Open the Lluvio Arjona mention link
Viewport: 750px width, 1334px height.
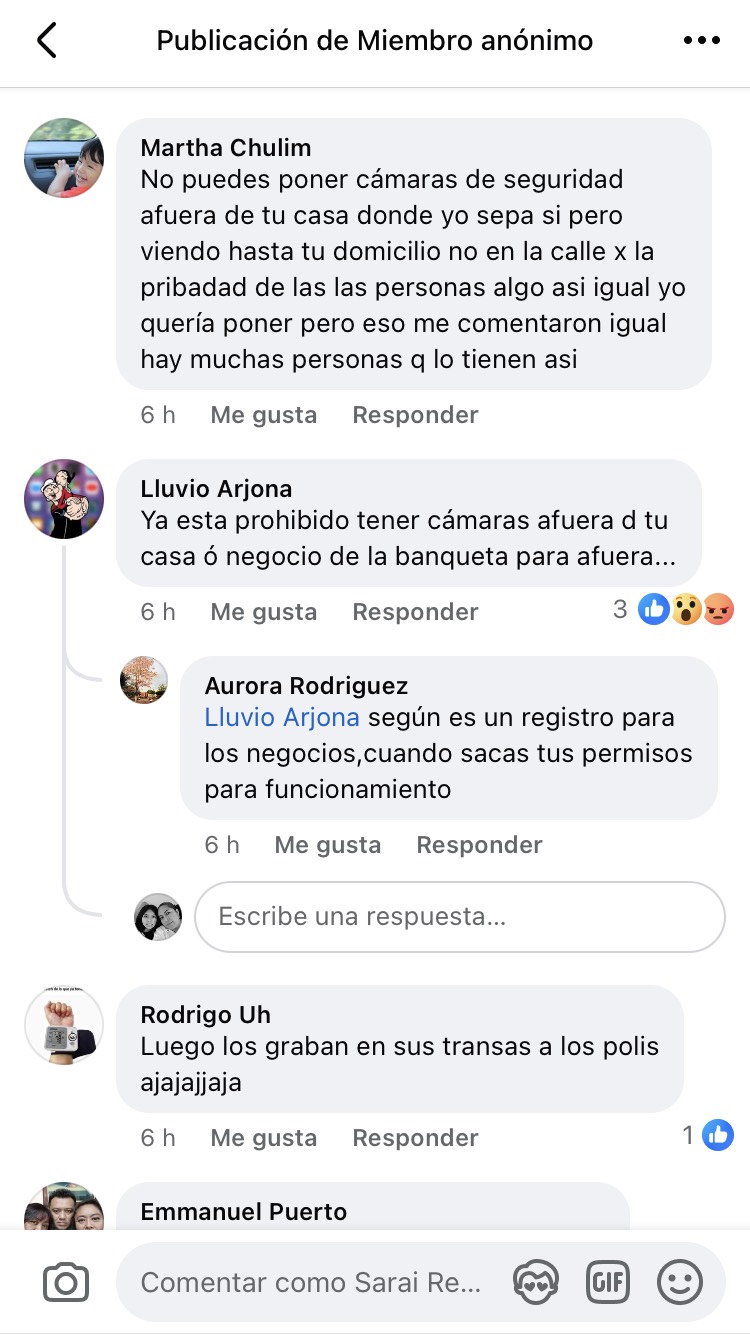(x=283, y=718)
